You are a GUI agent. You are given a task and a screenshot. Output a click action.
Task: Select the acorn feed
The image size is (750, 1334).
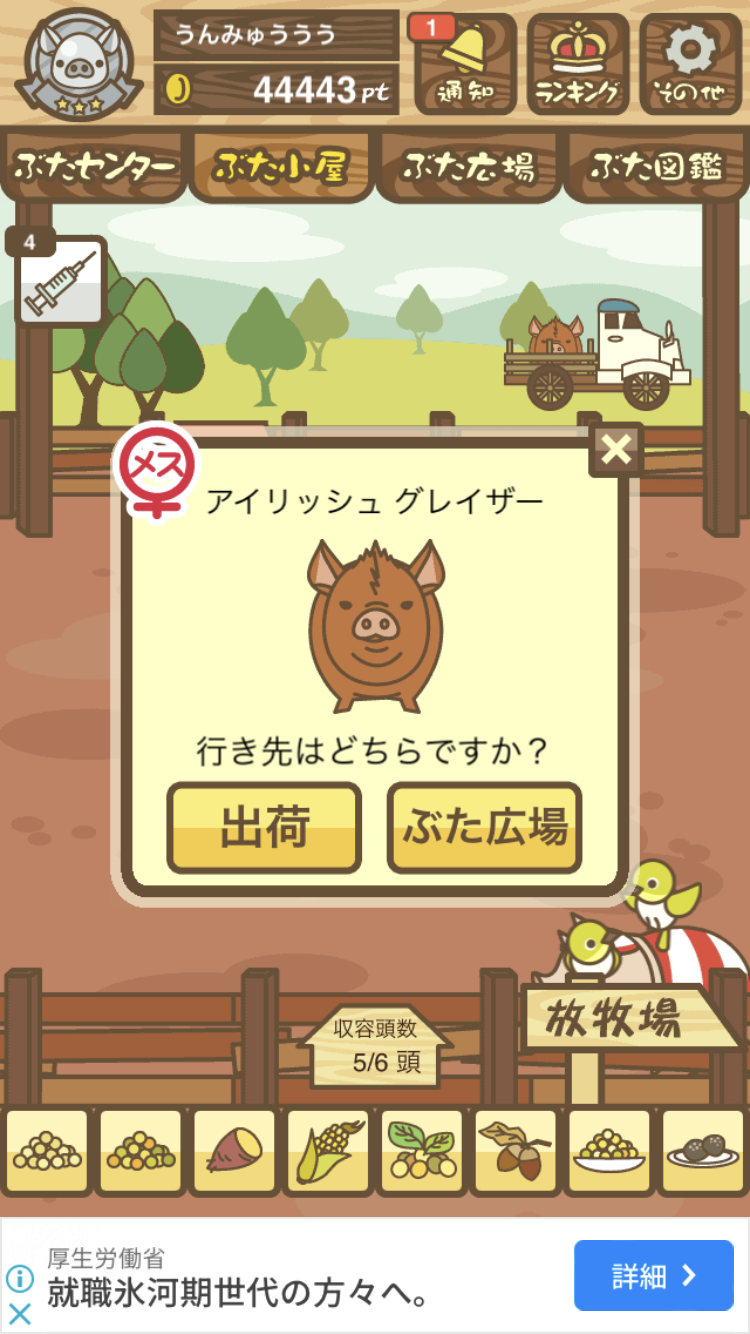pyautogui.click(x=515, y=1151)
